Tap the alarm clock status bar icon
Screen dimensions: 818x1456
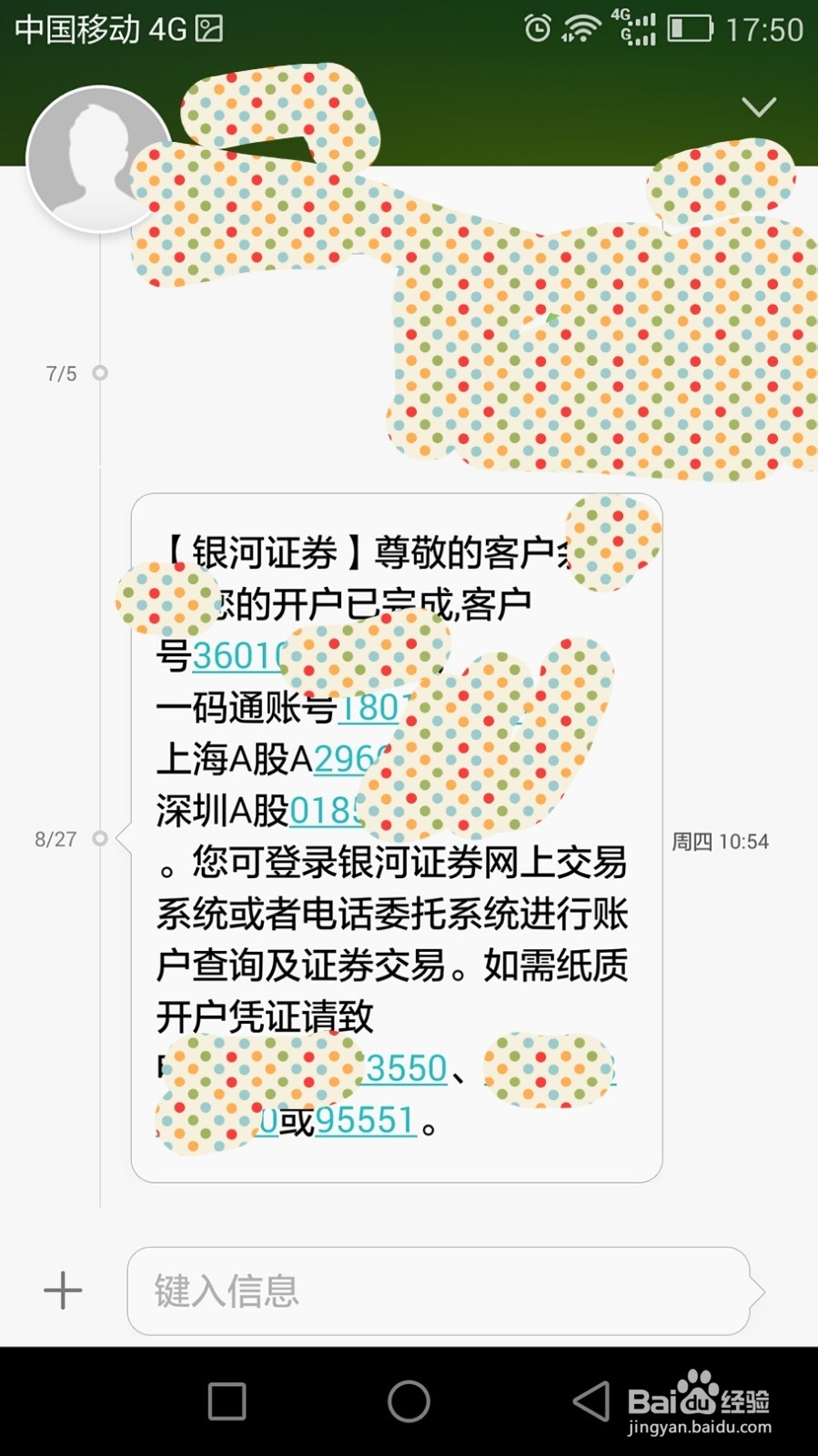[x=539, y=28]
